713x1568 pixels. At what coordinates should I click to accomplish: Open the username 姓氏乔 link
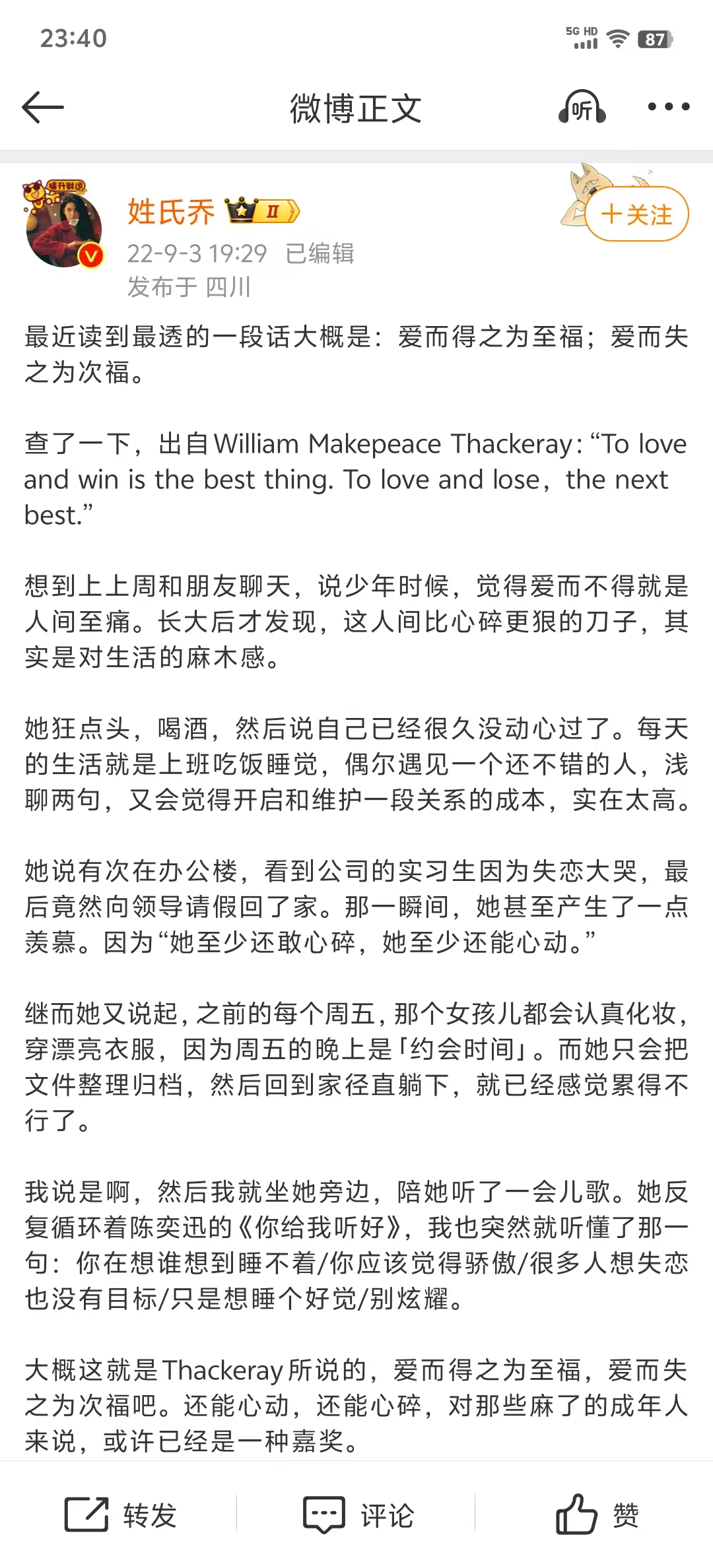click(x=171, y=212)
